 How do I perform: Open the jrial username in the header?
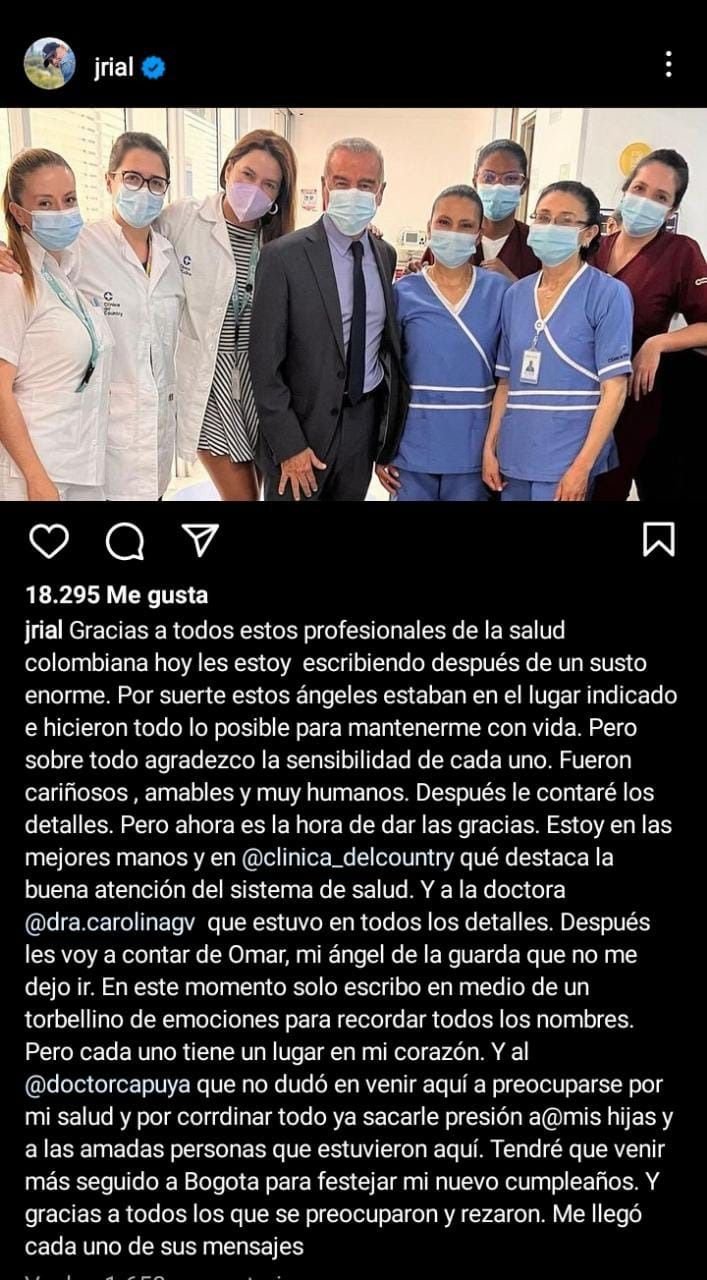pyautogui.click(x=113, y=67)
